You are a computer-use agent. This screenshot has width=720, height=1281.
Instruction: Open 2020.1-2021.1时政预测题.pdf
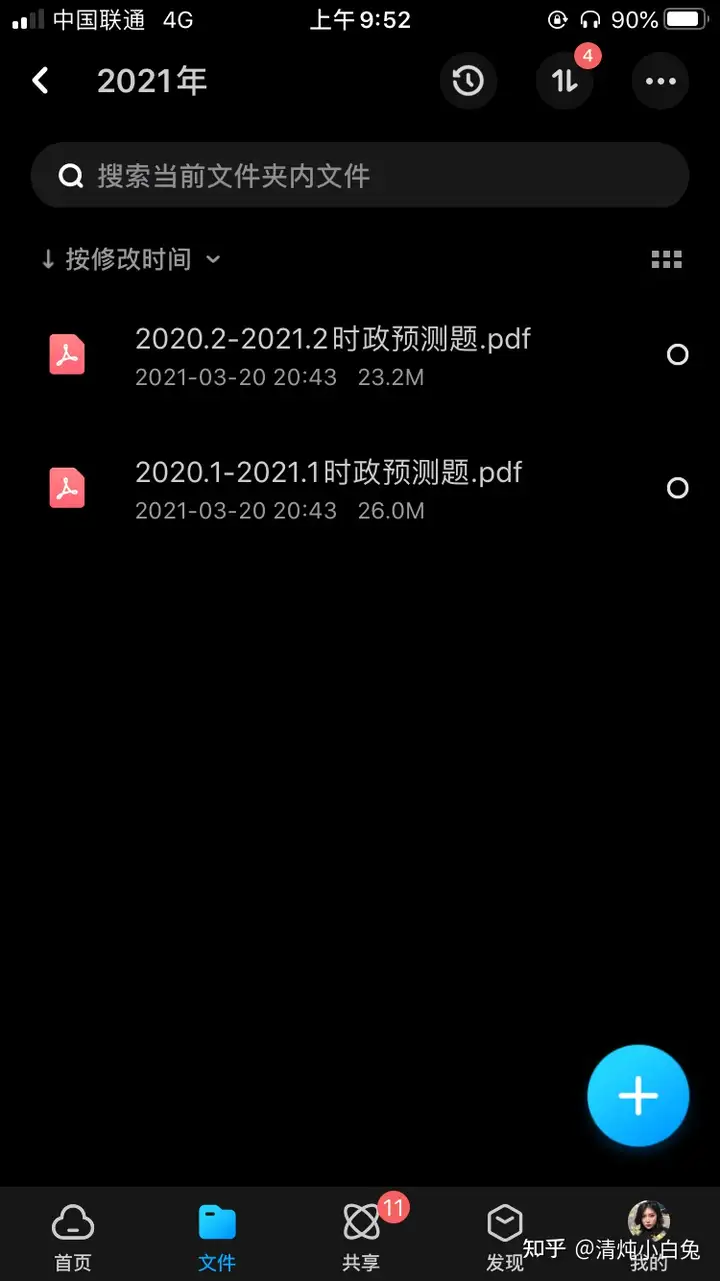pos(328,488)
